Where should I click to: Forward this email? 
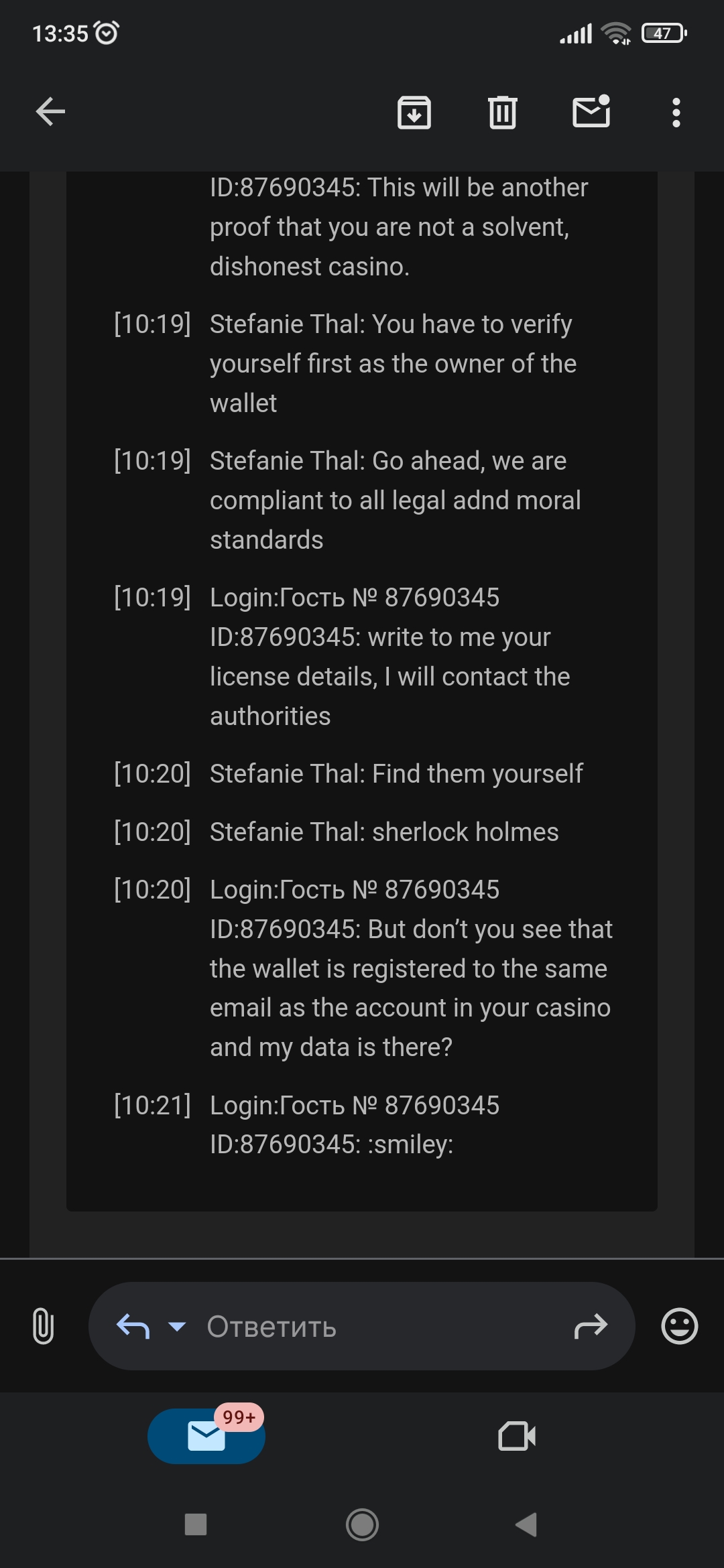[591, 1326]
